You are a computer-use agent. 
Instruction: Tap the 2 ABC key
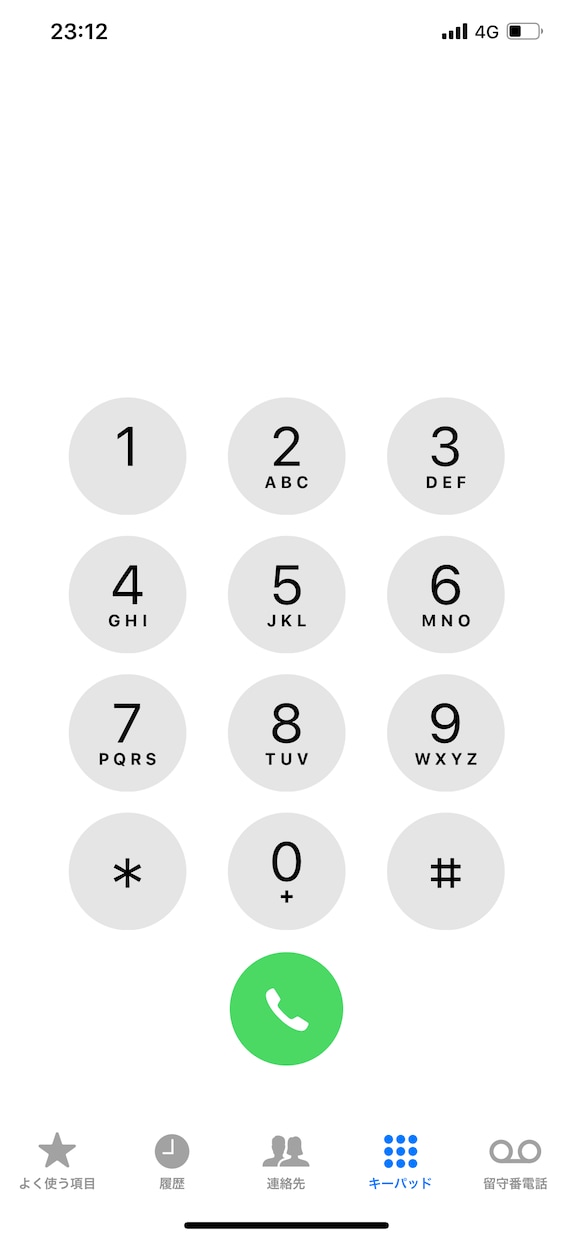[x=286, y=456]
